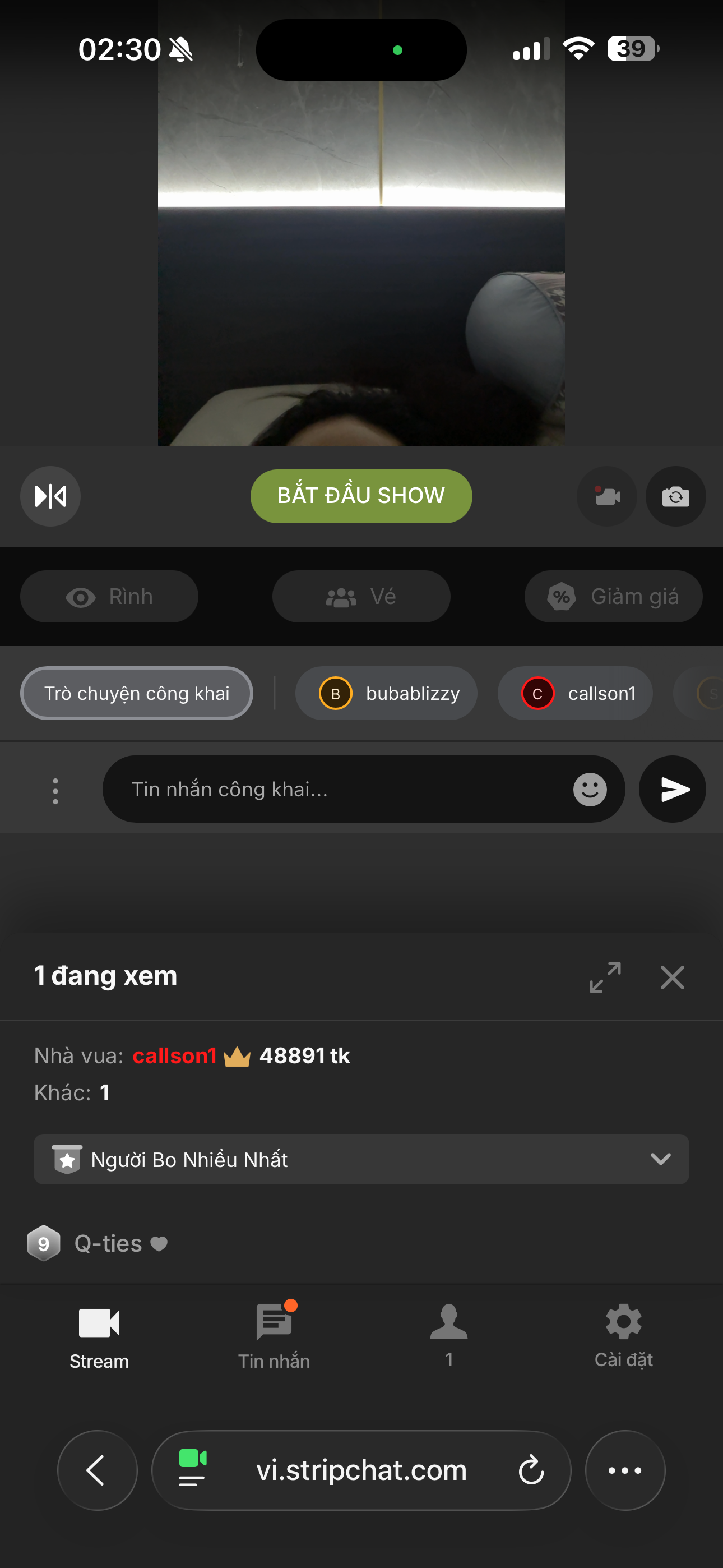This screenshot has height=1568, width=723.
Task: Reload the vi.stripchat.com page
Action: click(x=531, y=1470)
